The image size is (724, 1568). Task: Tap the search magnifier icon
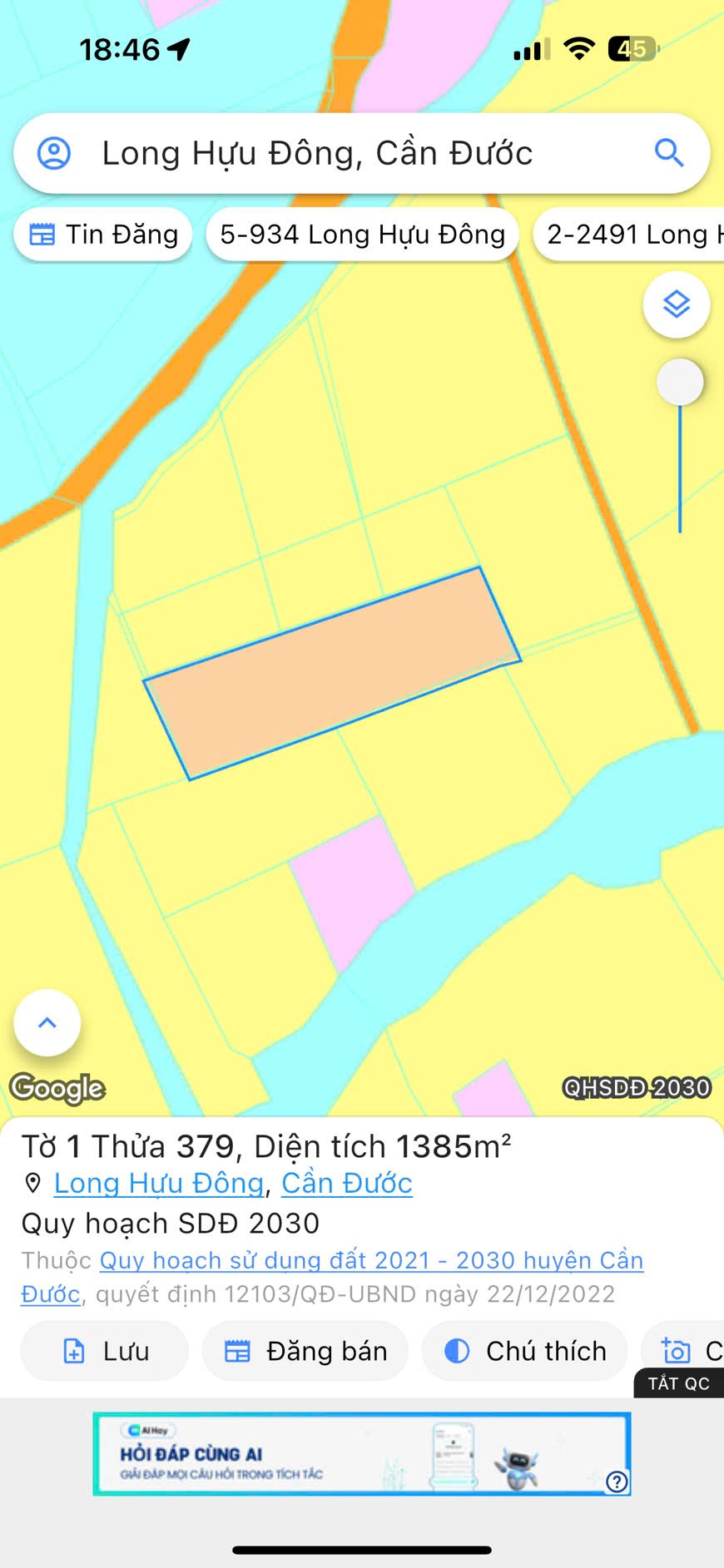coord(668,154)
